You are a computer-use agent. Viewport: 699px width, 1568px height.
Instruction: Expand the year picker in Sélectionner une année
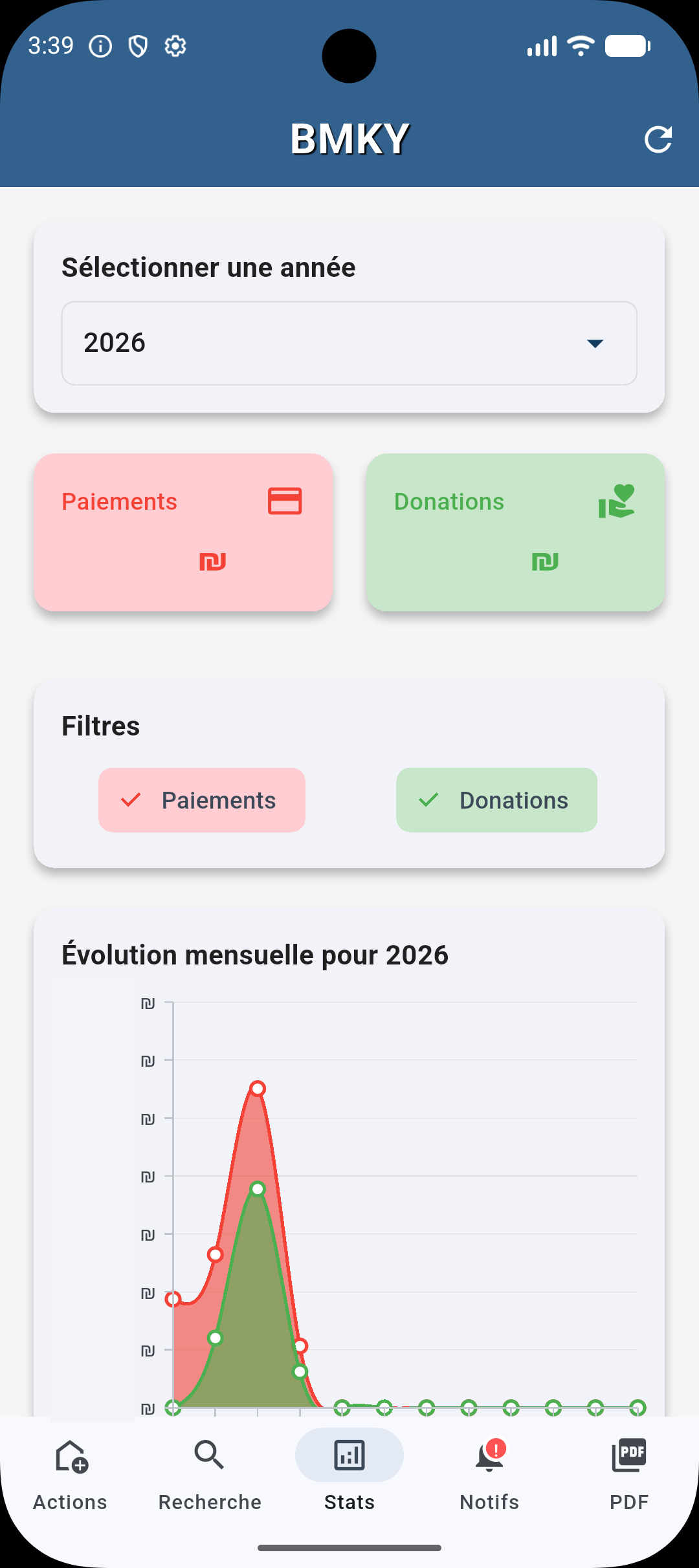click(349, 343)
